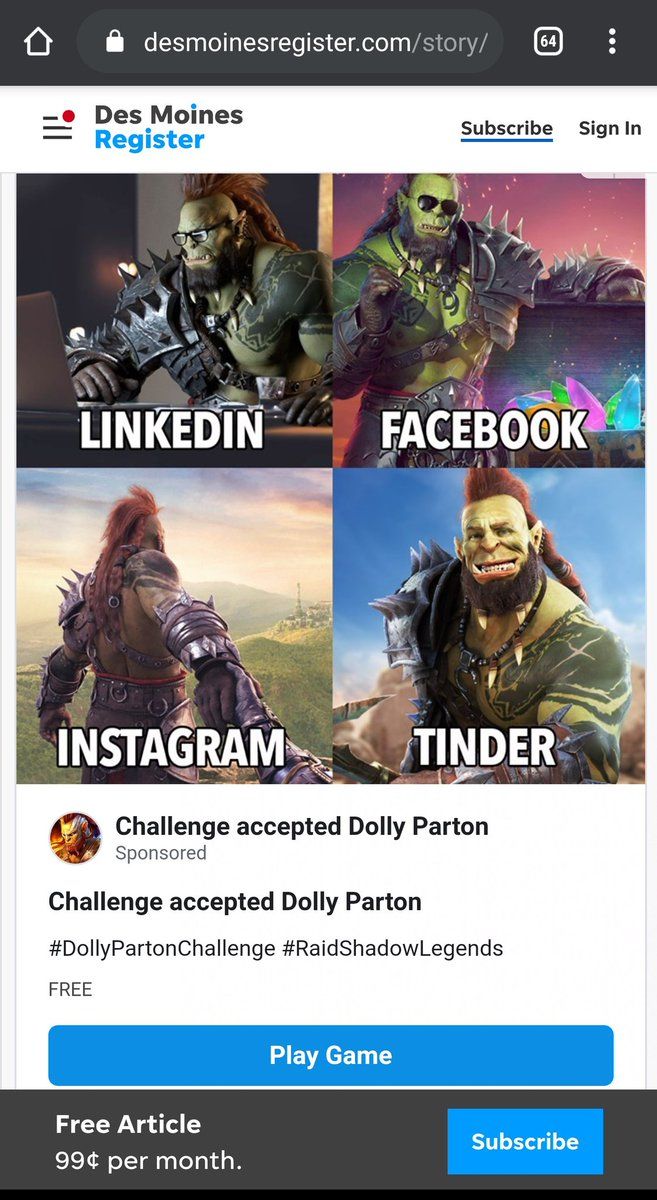The height and width of the screenshot is (1200, 657).
Task: Tap the desmoinesregister.com address bar
Action: tap(290, 42)
